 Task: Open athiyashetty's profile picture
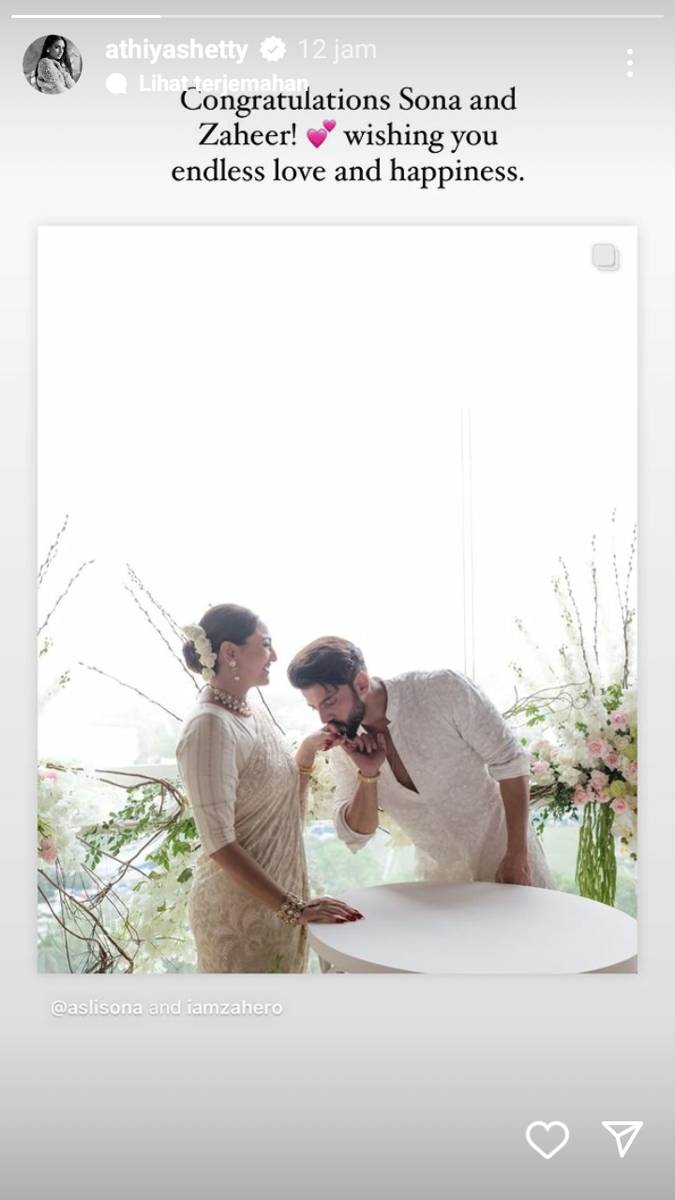(x=52, y=64)
